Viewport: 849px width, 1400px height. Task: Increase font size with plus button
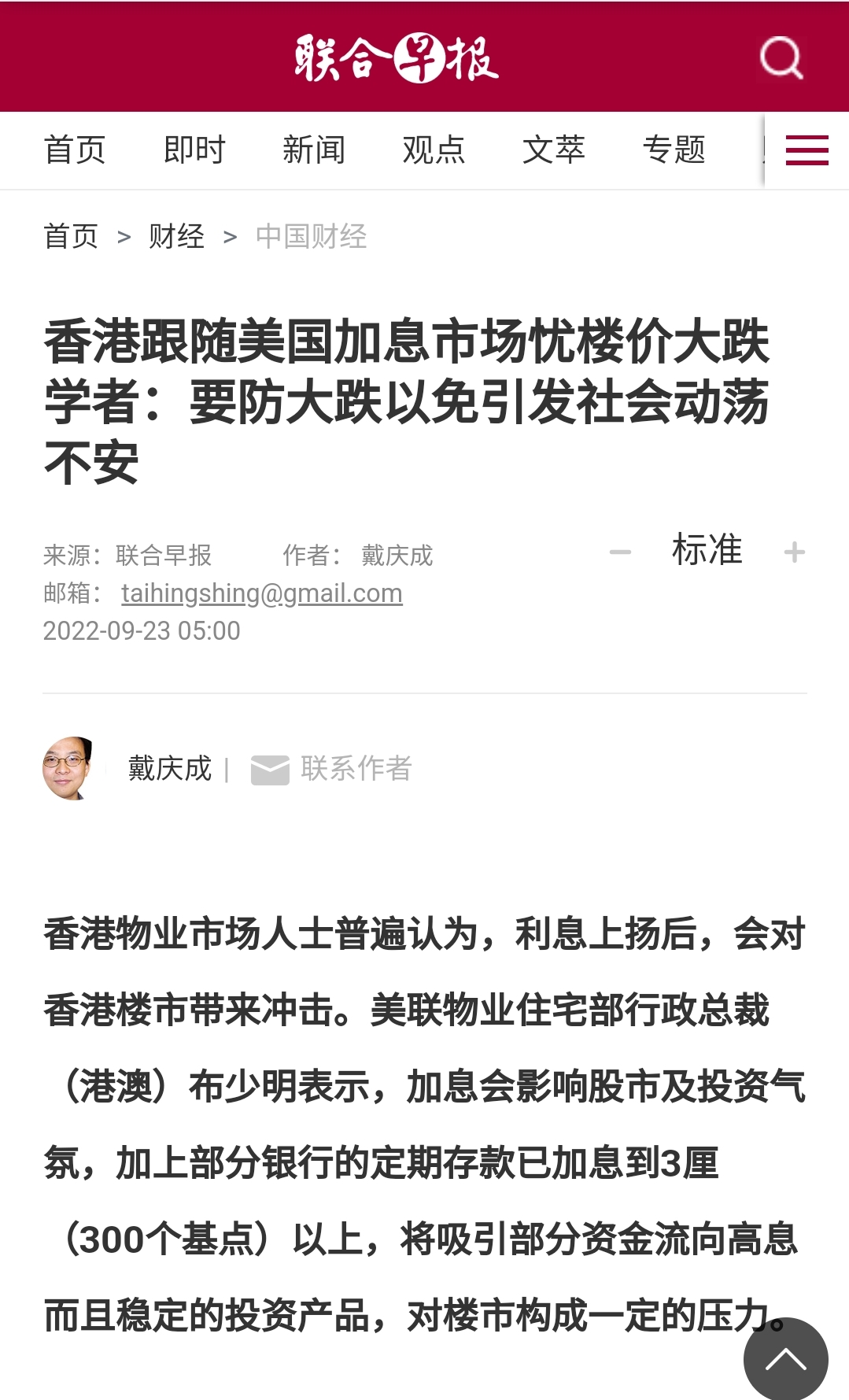coord(794,552)
